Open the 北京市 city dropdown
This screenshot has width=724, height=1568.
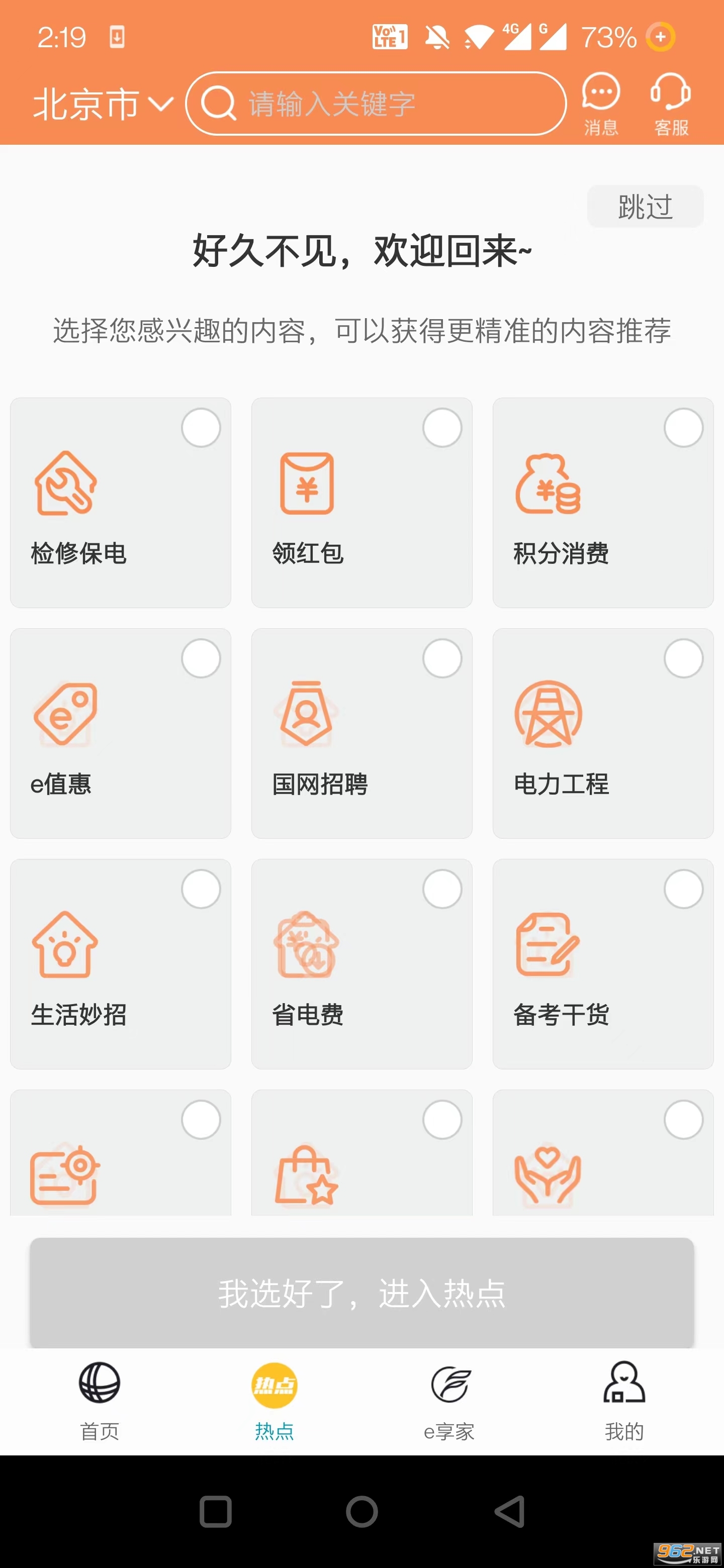coord(102,104)
